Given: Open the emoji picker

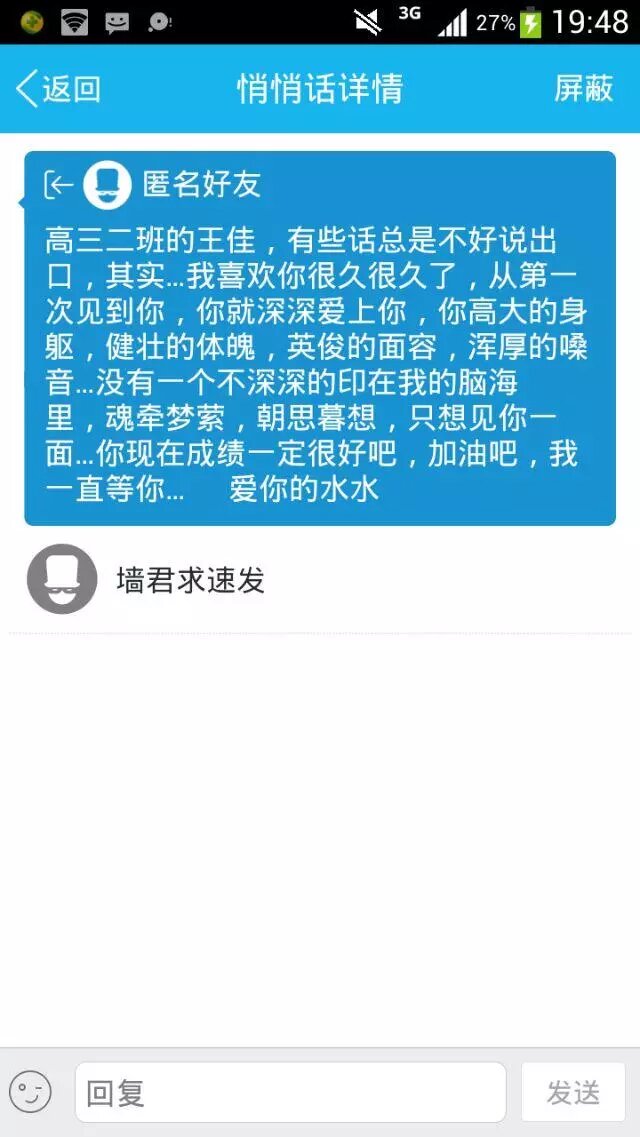Looking at the screenshot, I should [x=31, y=1092].
